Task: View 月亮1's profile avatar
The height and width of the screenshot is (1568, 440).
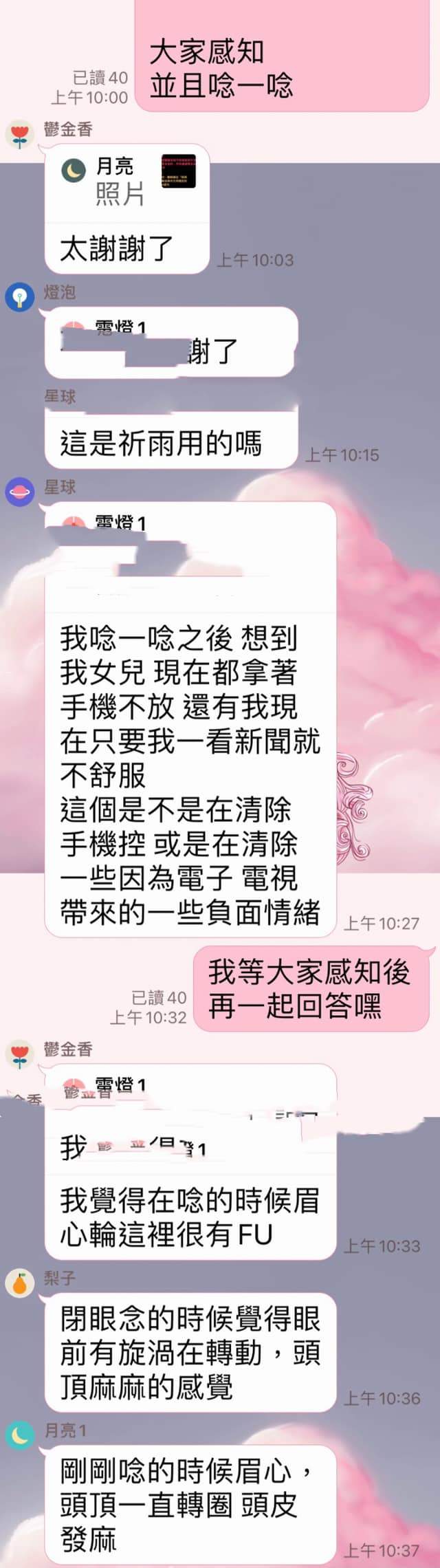Action: click(x=20, y=1435)
